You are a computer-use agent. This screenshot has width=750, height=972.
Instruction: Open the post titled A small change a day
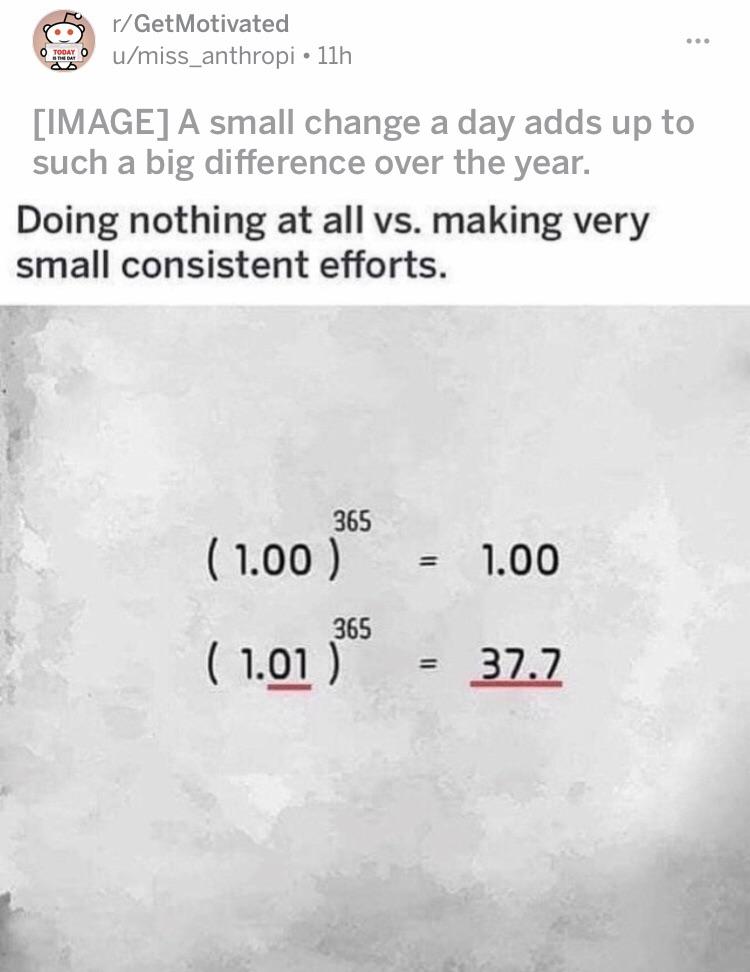click(x=362, y=142)
